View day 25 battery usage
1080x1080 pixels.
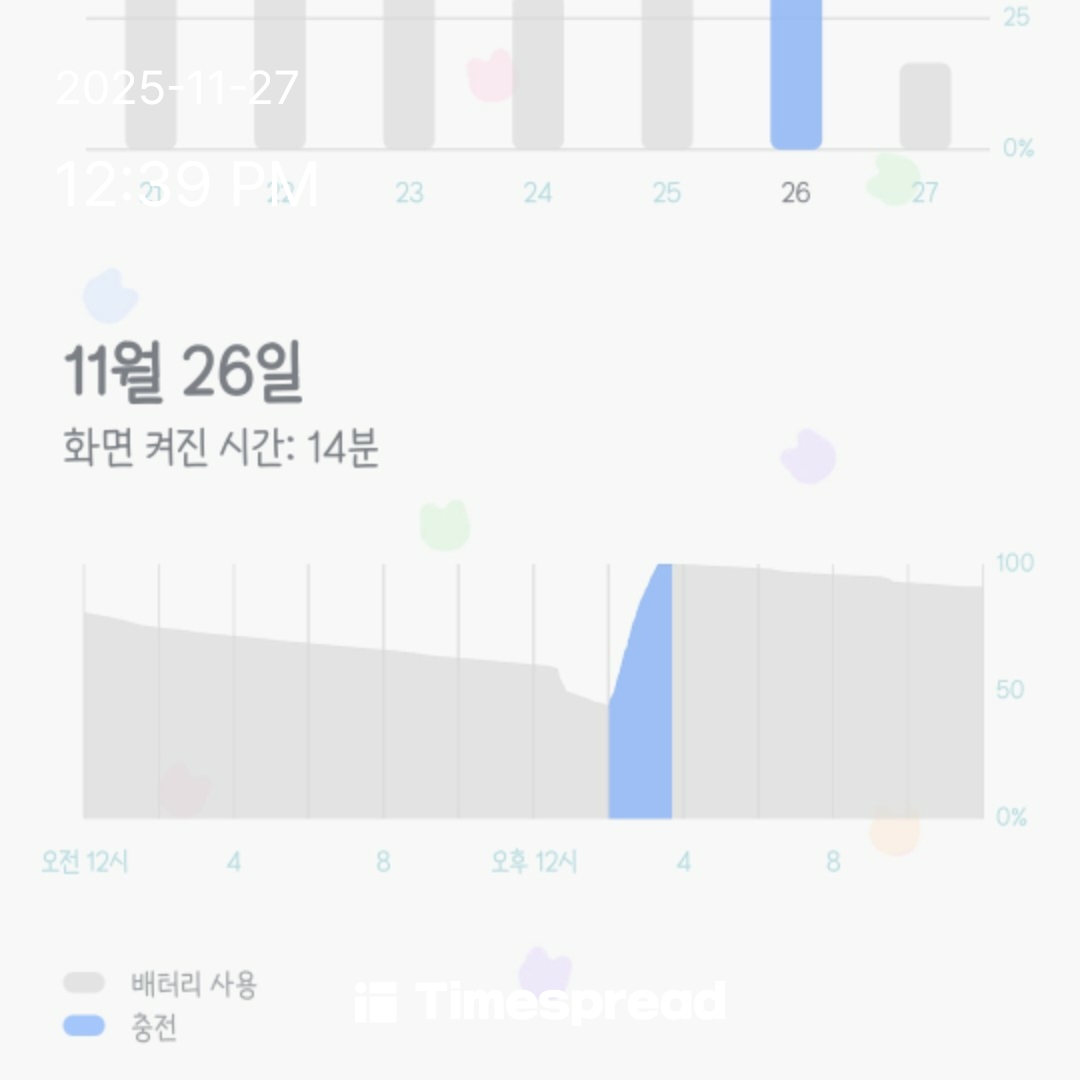tap(667, 75)
